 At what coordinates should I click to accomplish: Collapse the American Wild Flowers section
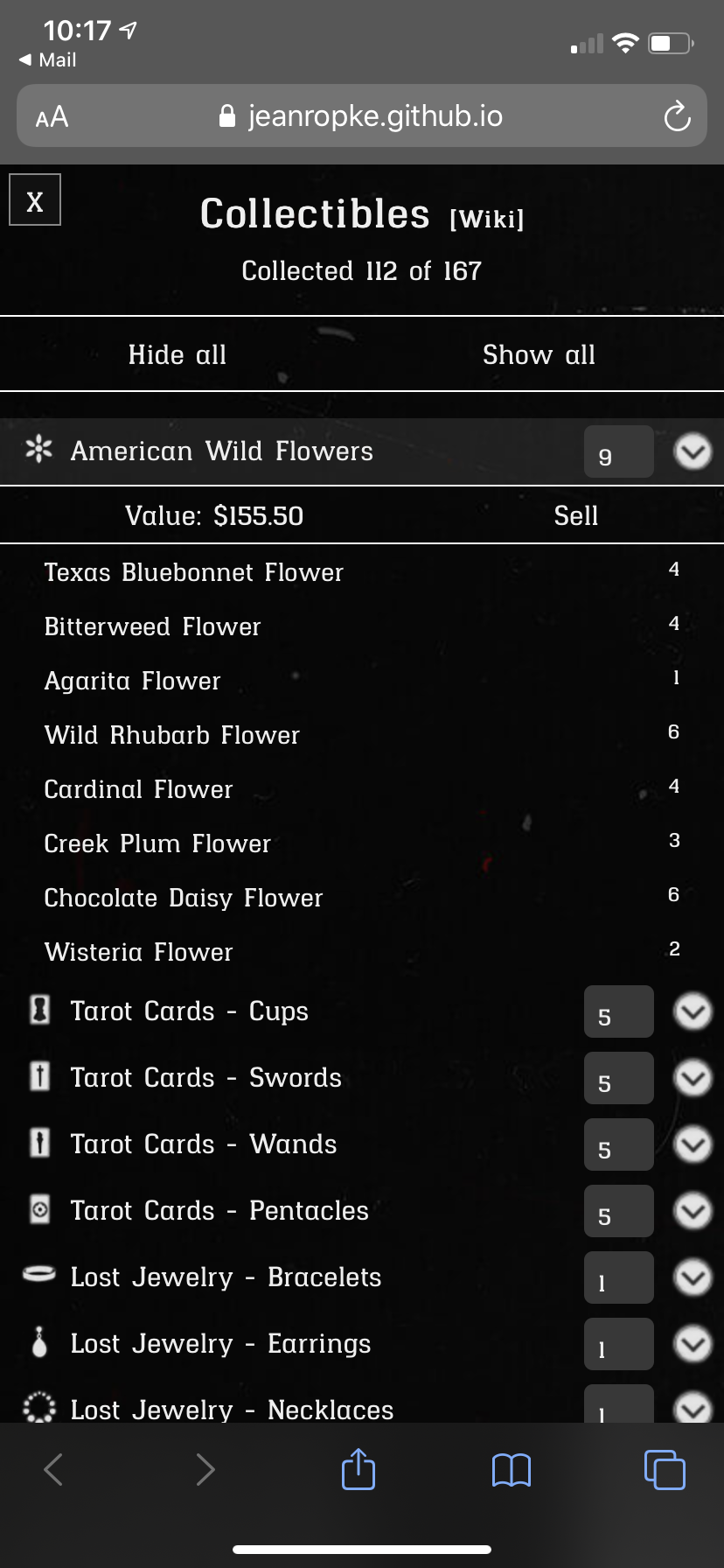pyautogui.click(x=692, y=452)
